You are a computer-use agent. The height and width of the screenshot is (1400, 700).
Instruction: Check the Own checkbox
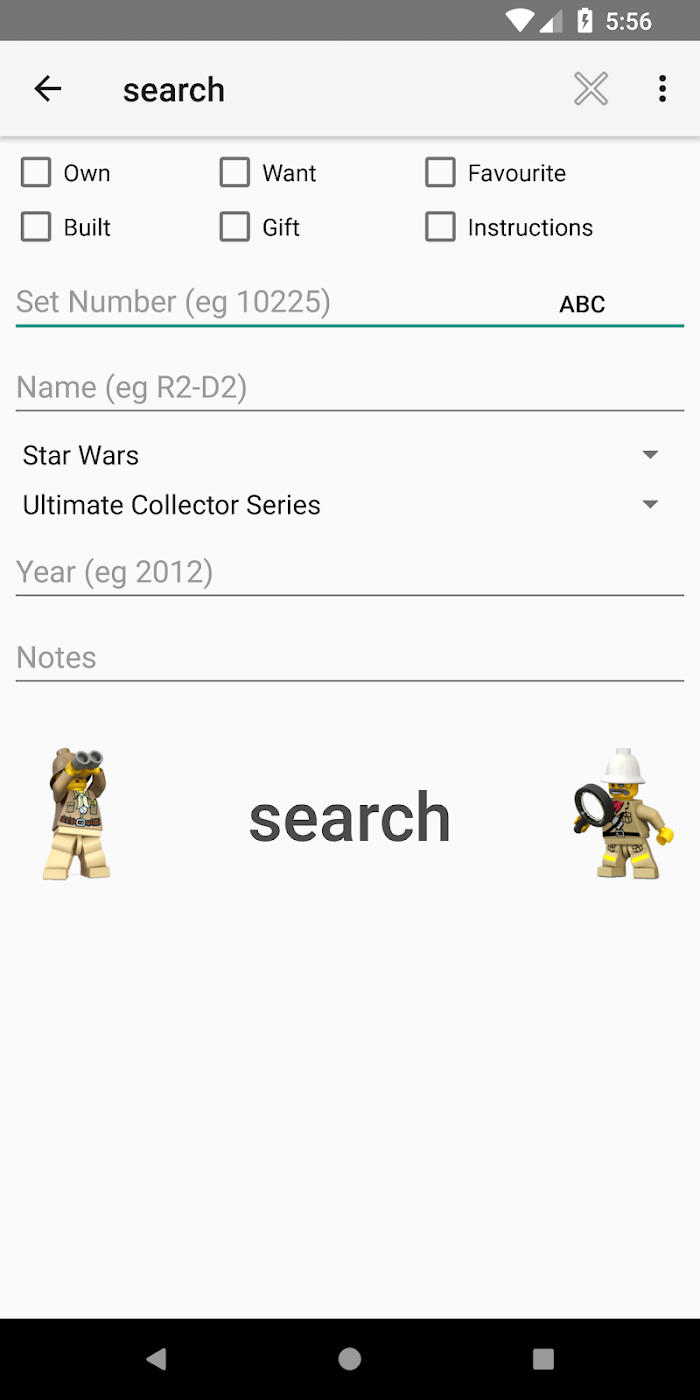tap(36, 173)
